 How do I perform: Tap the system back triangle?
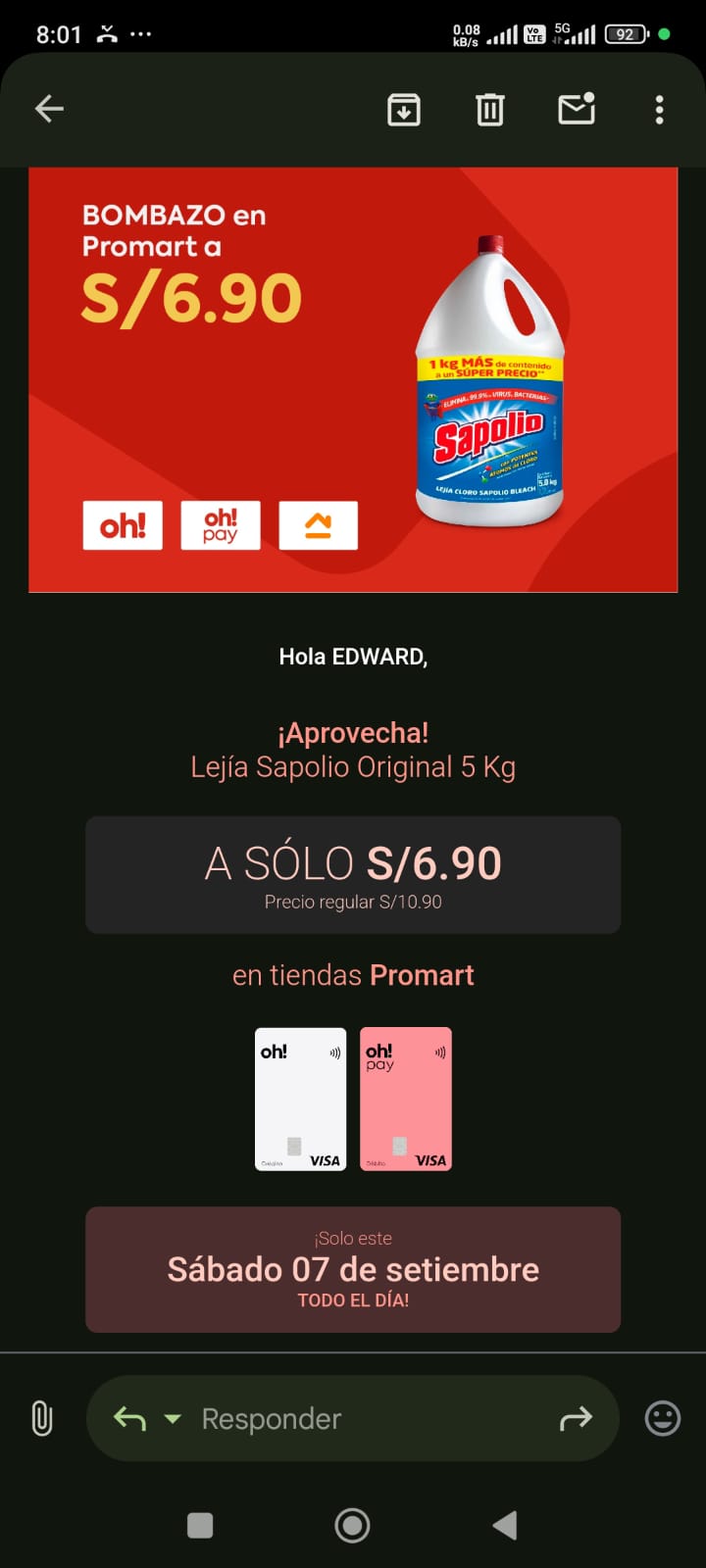click(x=505, y=1525)
